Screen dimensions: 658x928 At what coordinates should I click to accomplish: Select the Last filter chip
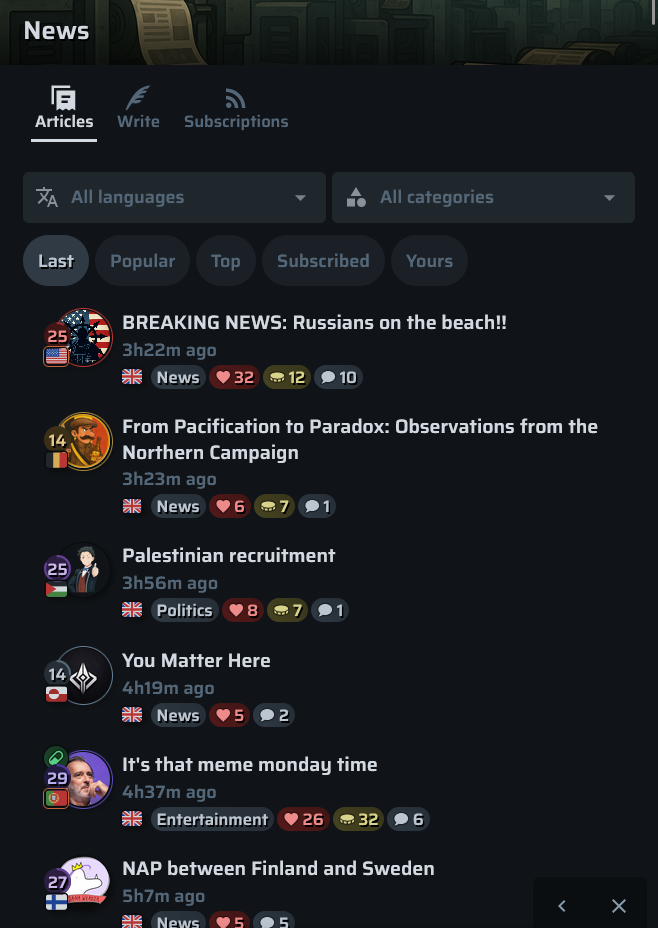[56, 260]
